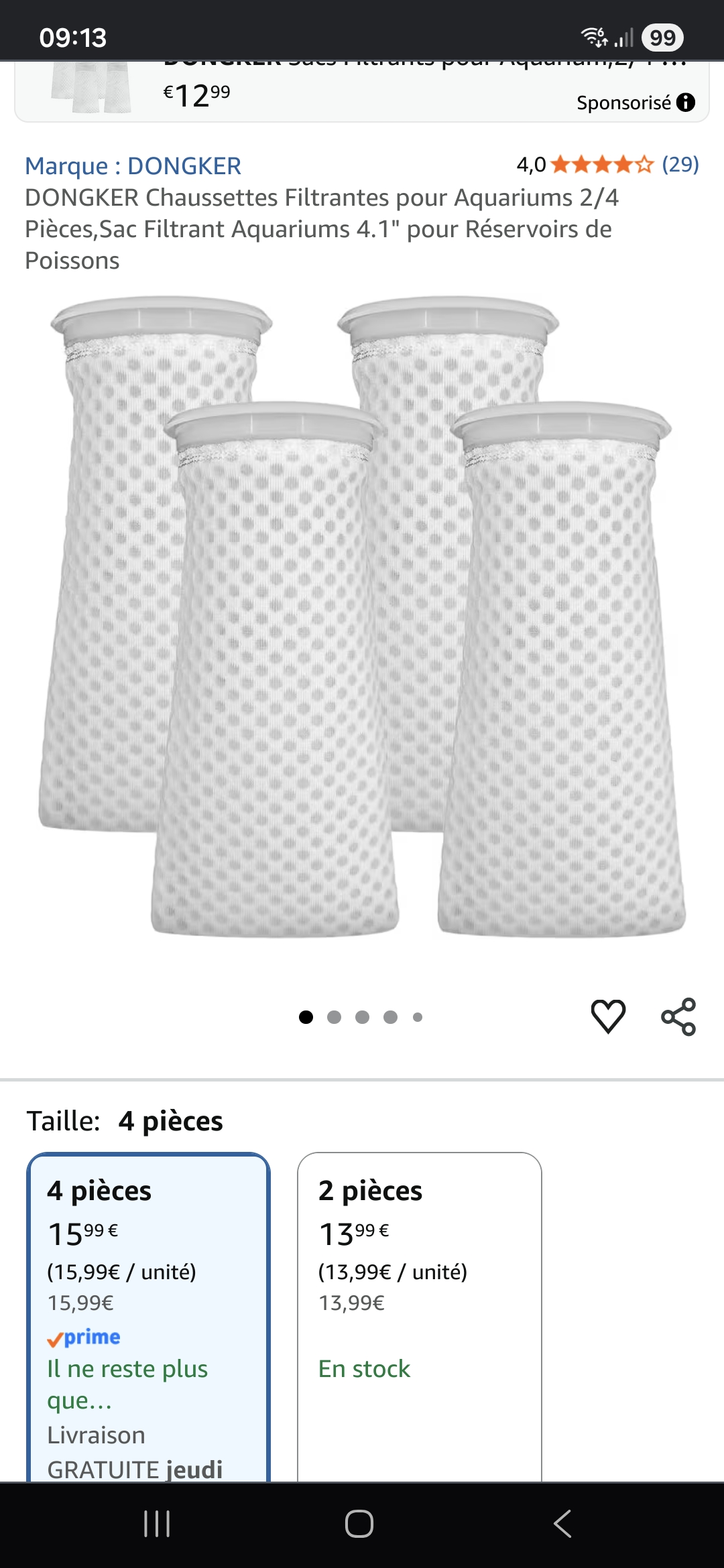
Task: Enlarge the filter socks product image
Action: (362, 616)
